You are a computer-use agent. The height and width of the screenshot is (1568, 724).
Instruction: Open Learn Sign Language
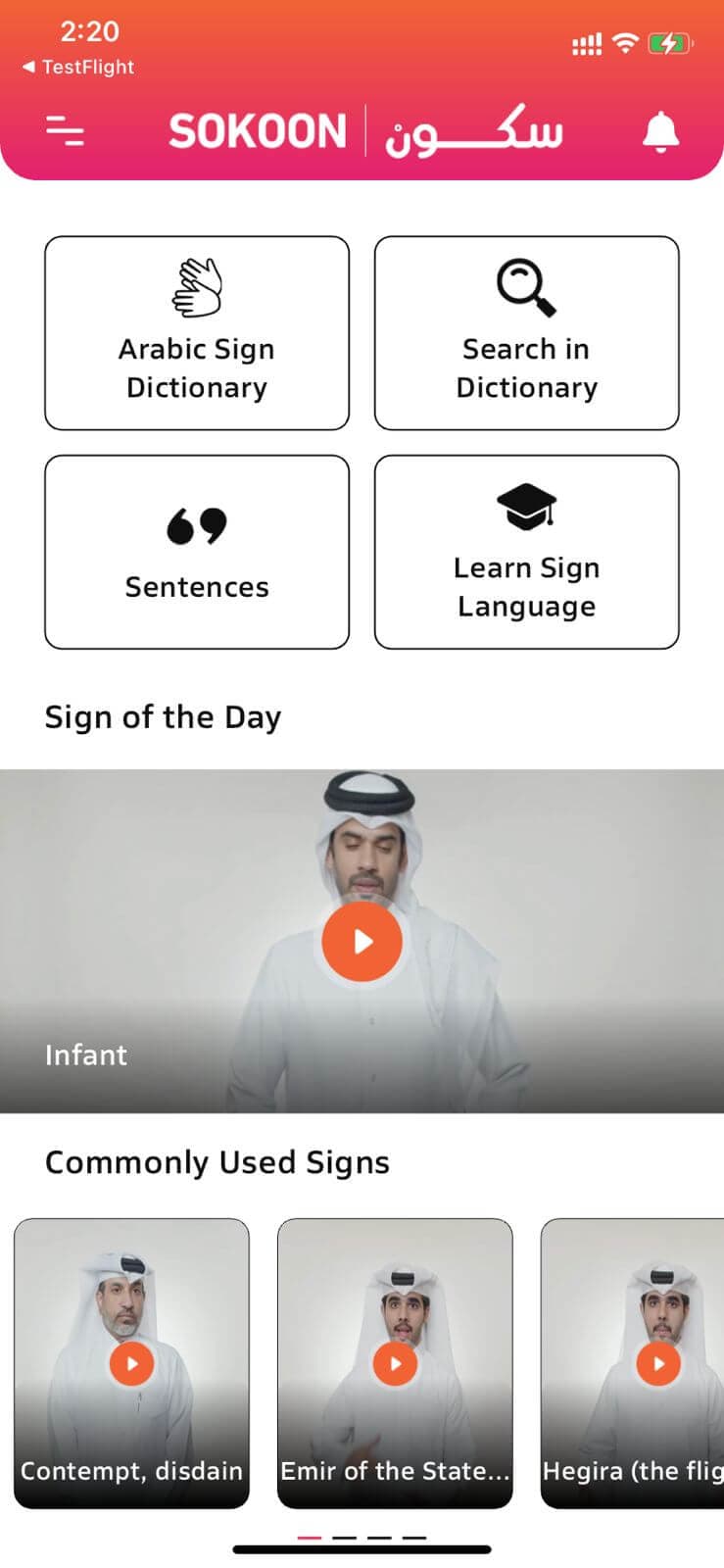(526, 552)
